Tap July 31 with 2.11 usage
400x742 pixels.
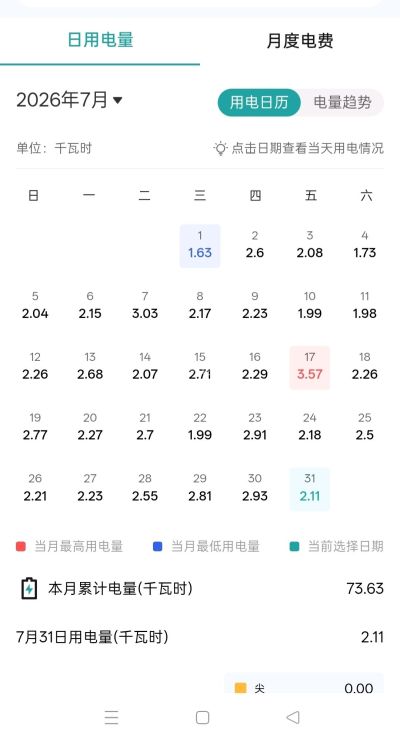pos(310,488)
